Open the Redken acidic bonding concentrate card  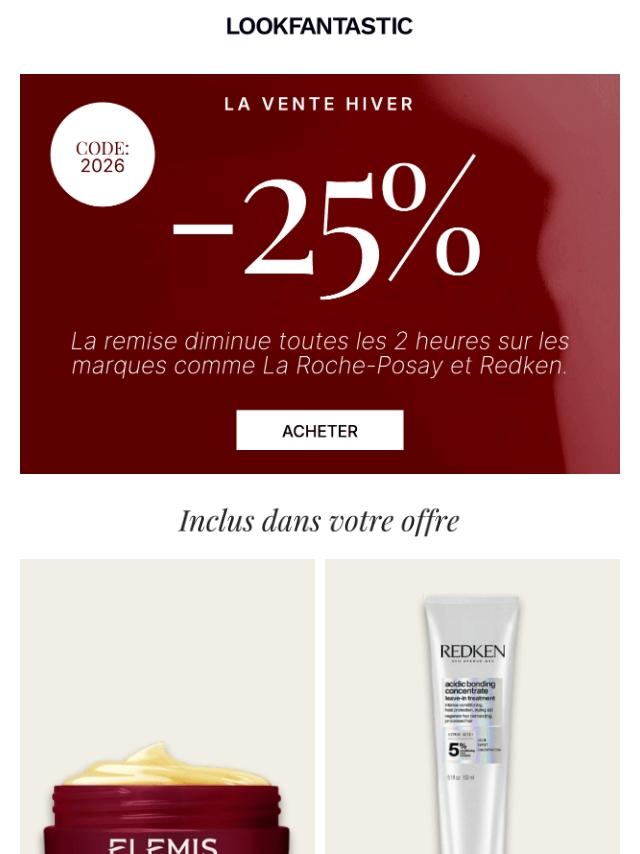[x=472, y=710]
